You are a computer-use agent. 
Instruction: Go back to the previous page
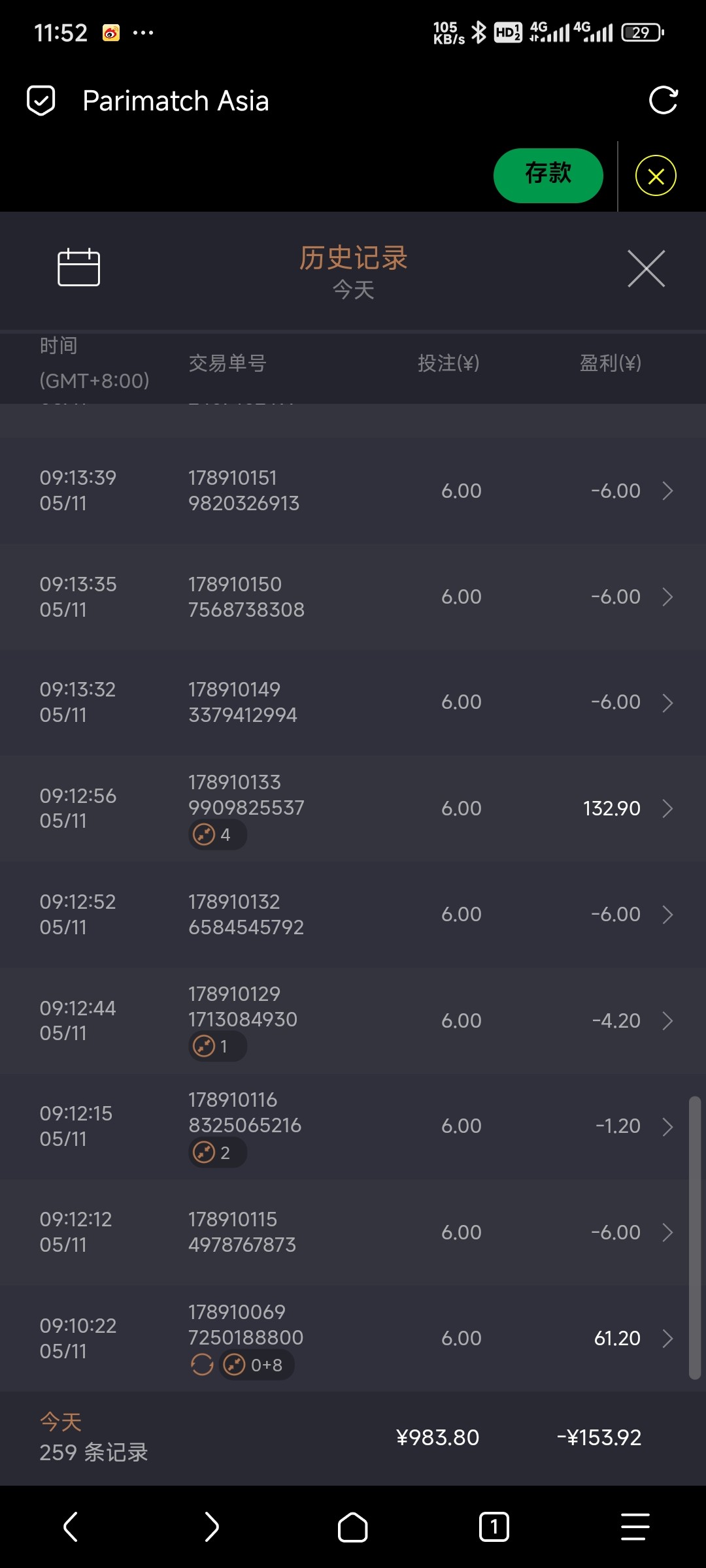coord(71,1527)
